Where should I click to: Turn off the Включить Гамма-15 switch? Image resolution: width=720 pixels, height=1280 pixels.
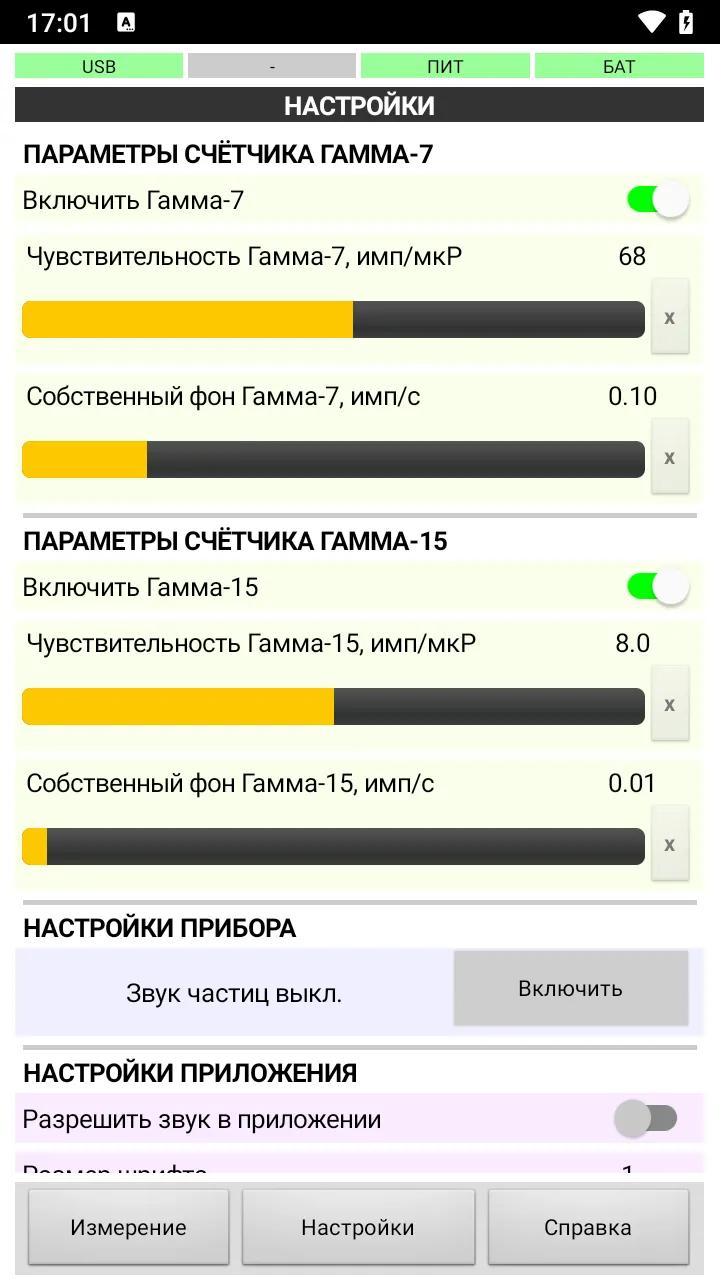coord(658,587)
